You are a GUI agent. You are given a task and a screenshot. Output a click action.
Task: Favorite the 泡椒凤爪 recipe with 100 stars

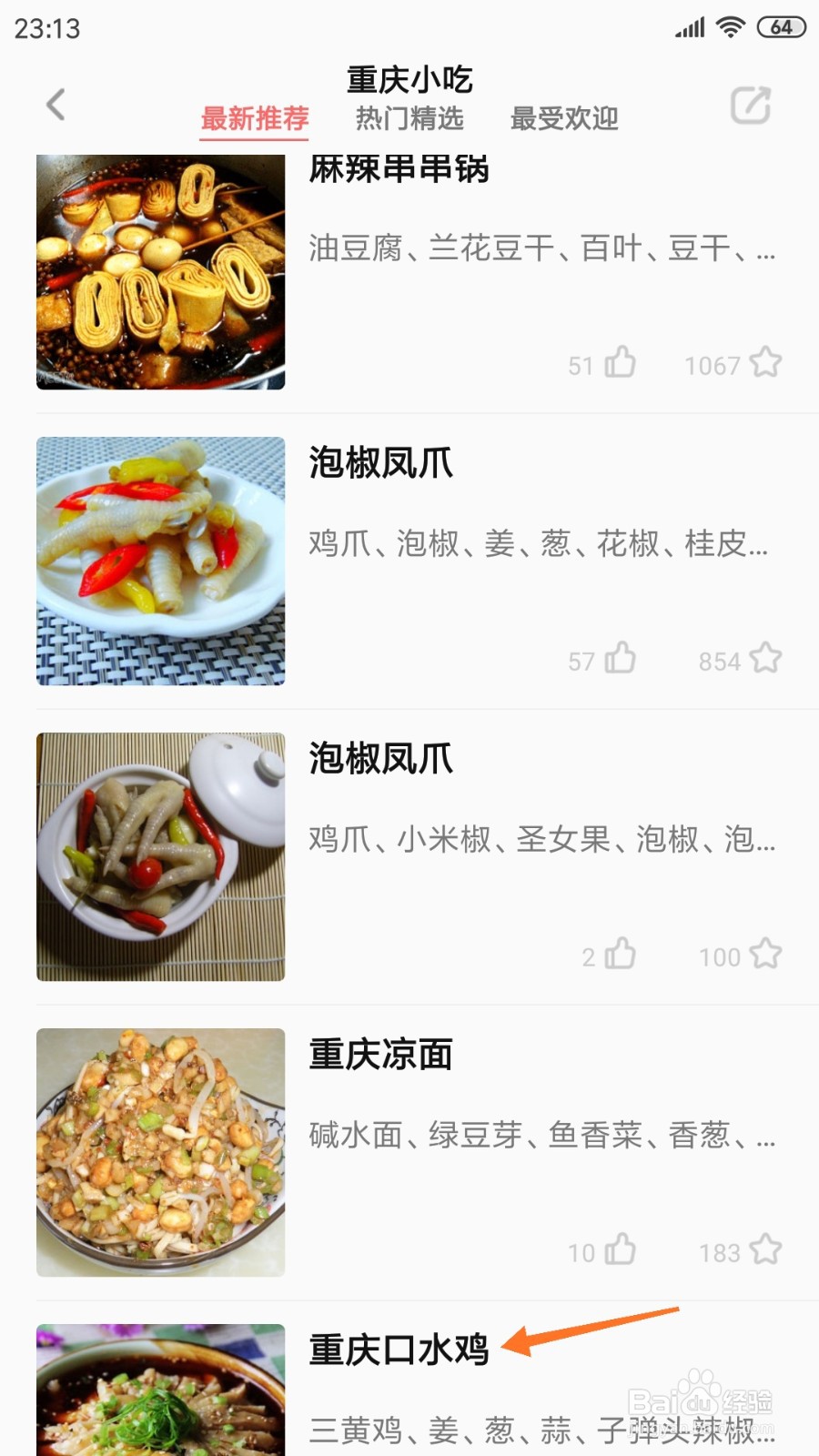pyautogui.click(x=765, y=955)
